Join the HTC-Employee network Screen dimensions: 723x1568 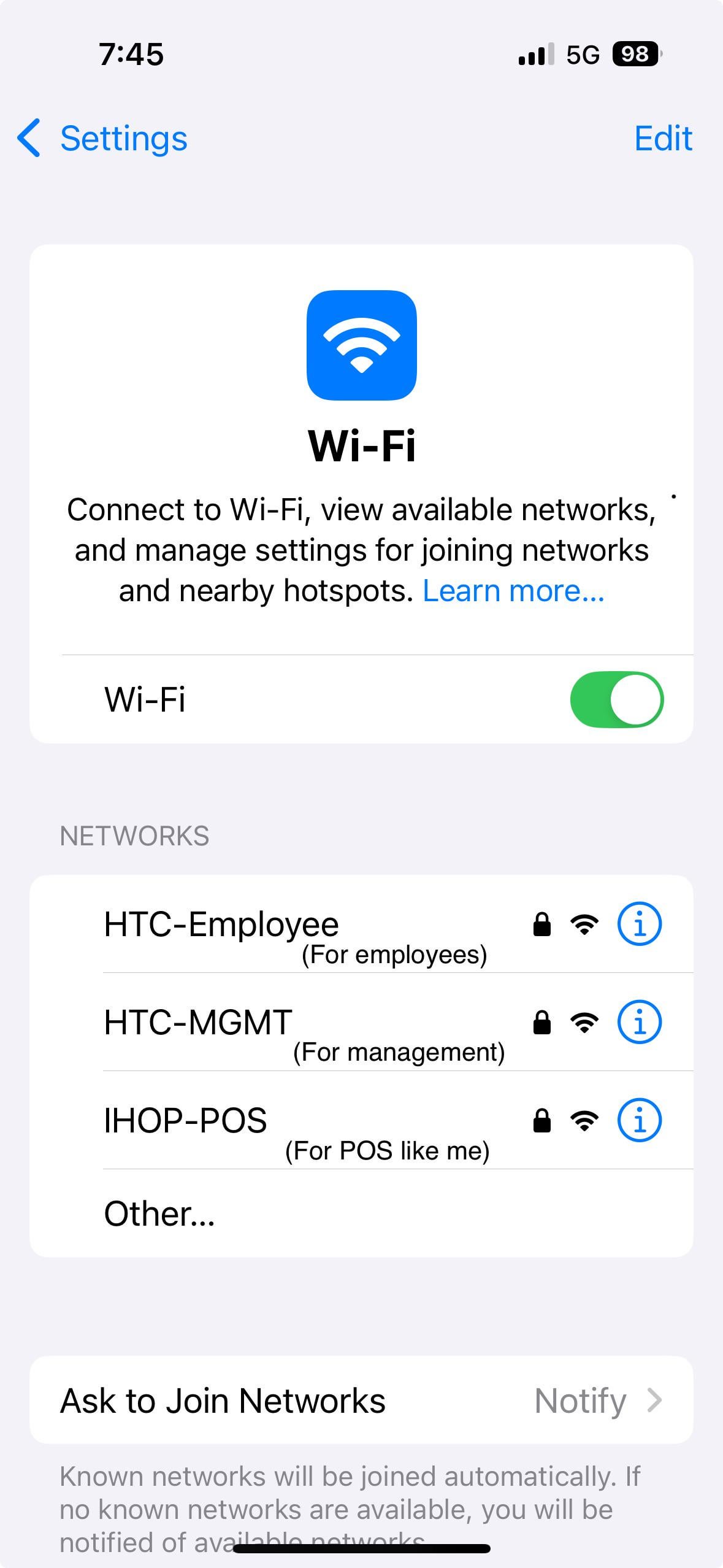221,924
